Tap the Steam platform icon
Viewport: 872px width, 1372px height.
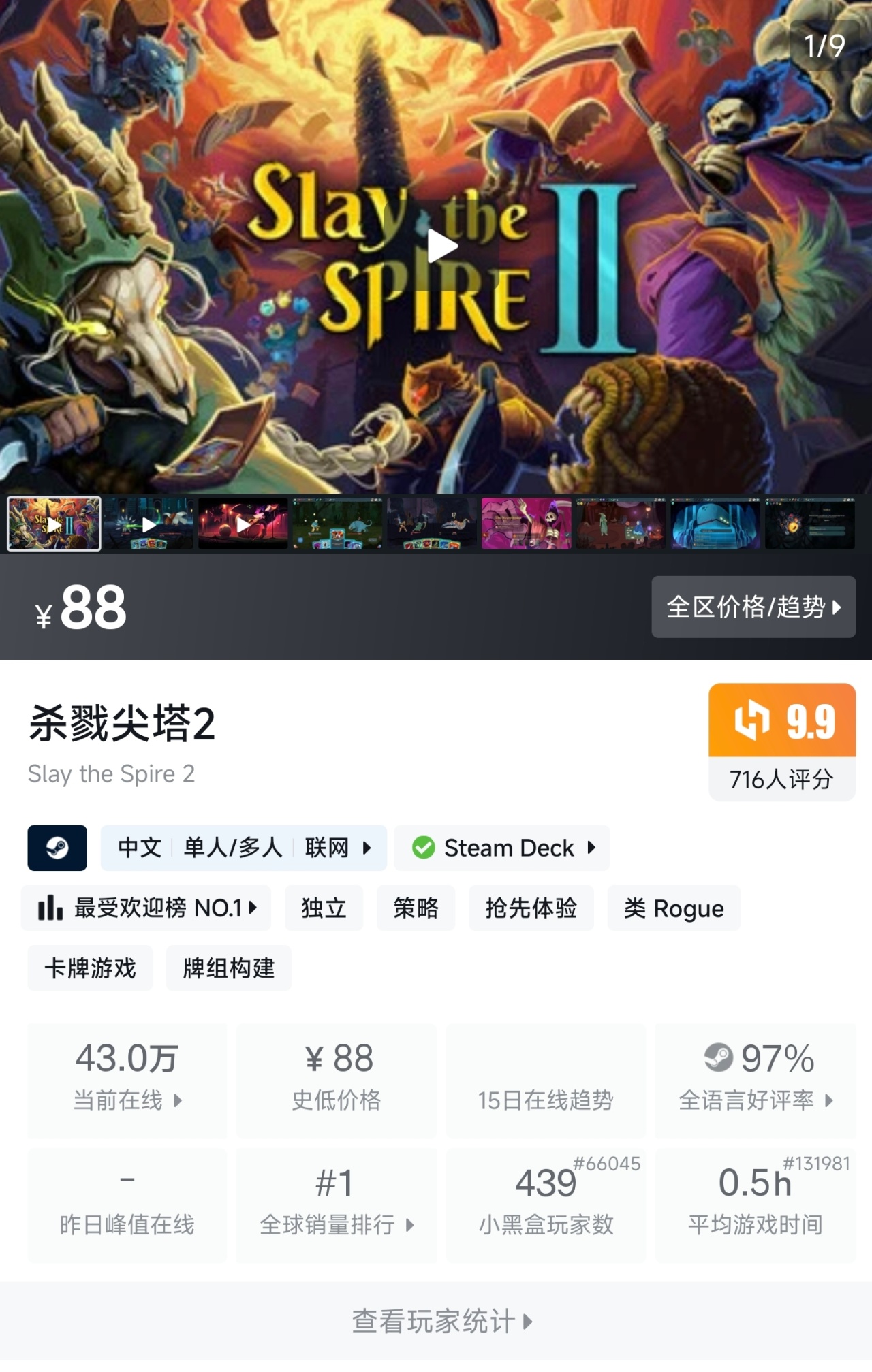(57, 848)
